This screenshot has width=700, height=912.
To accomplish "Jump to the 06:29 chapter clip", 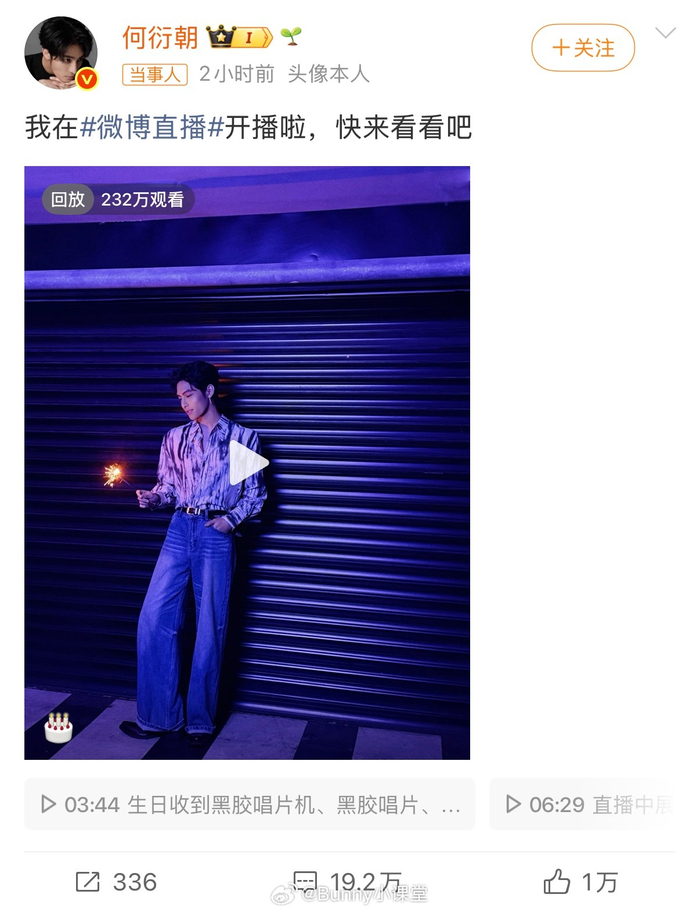I will click(x=590, y=804).
